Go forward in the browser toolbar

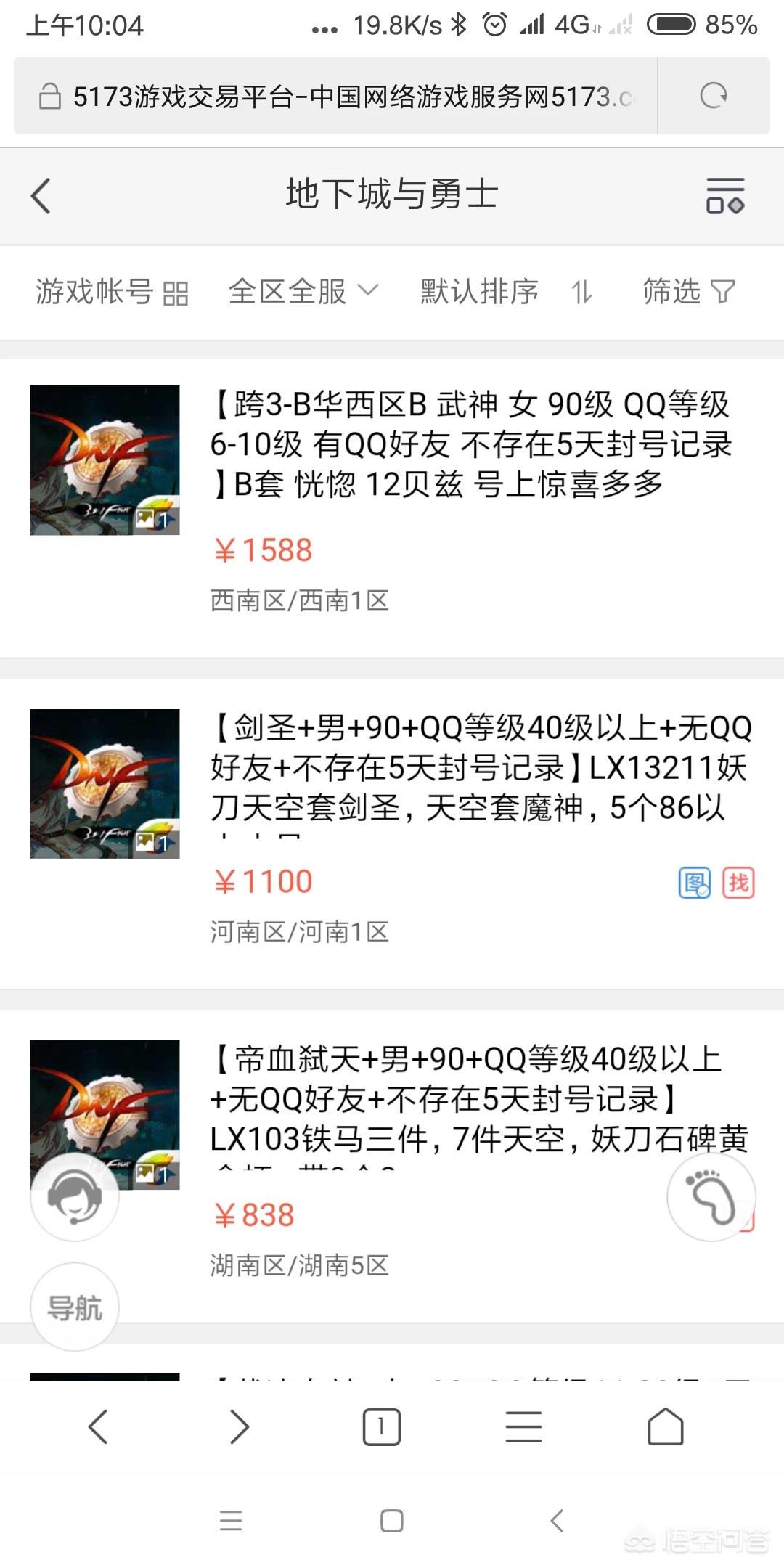click(240, 1427)
